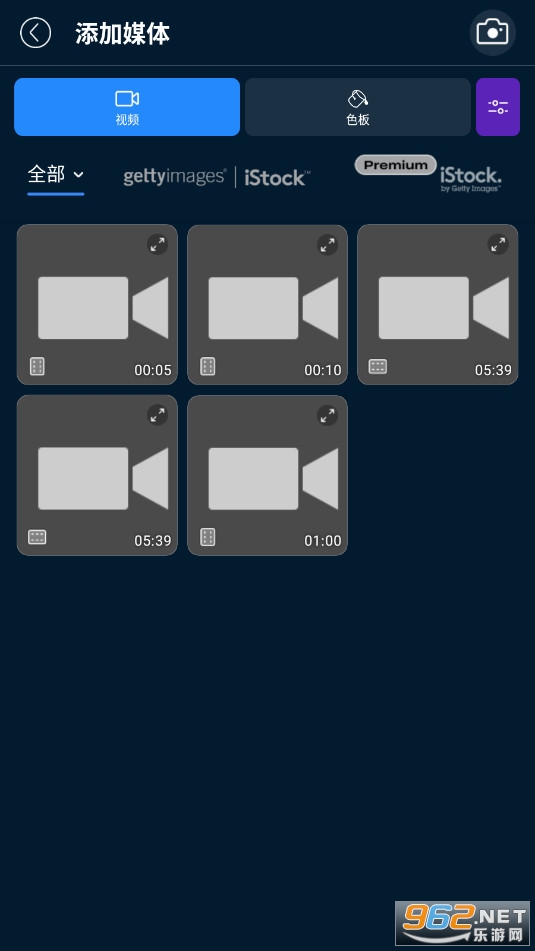Open the Premium iStock library
535x951 pixels.
428,173
